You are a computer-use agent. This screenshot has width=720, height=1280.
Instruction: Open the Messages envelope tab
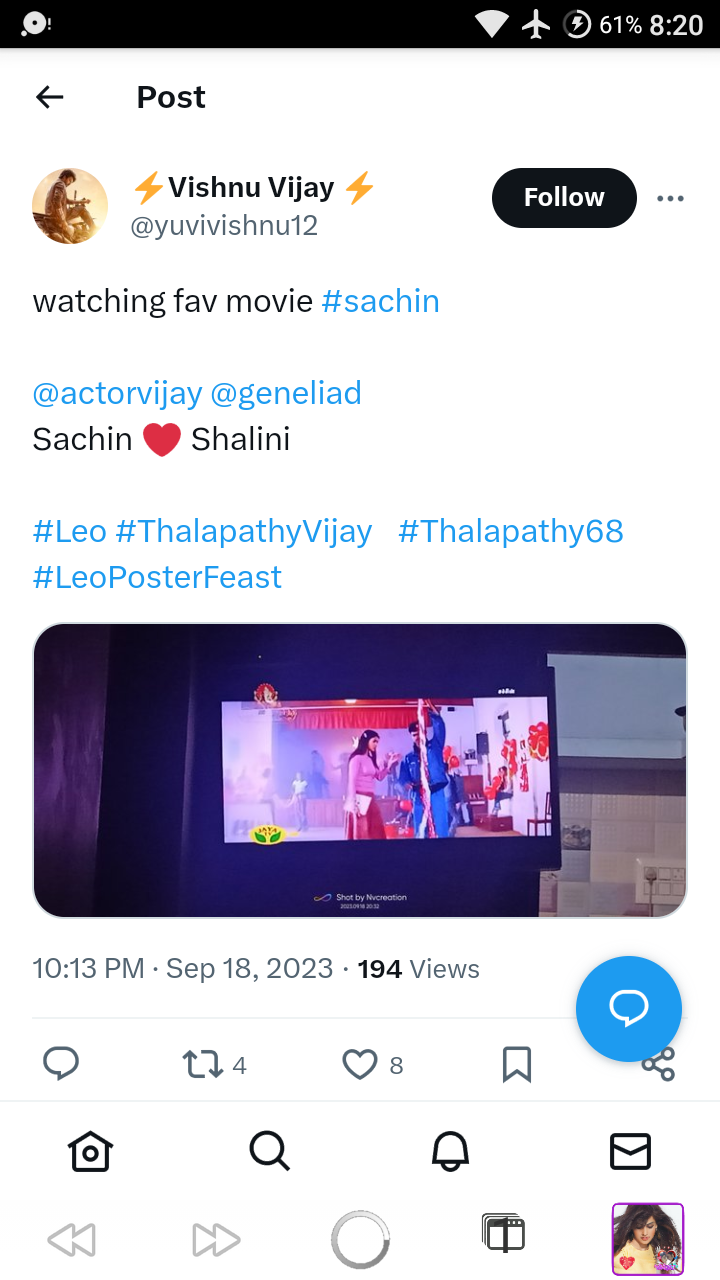[x=630, y=1152]
